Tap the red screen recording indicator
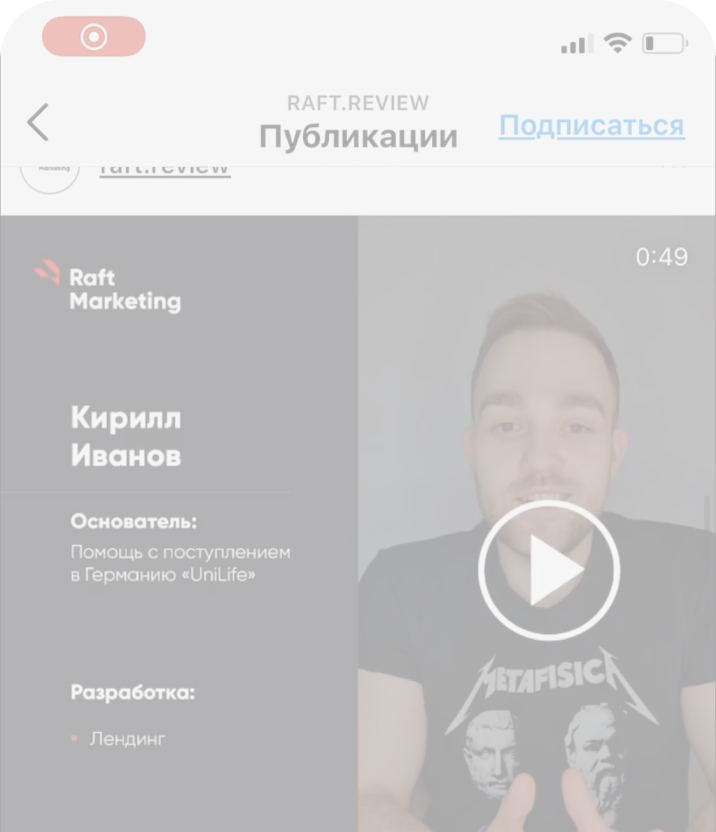Viewport: 716px width, 832px height. [94, 38]
